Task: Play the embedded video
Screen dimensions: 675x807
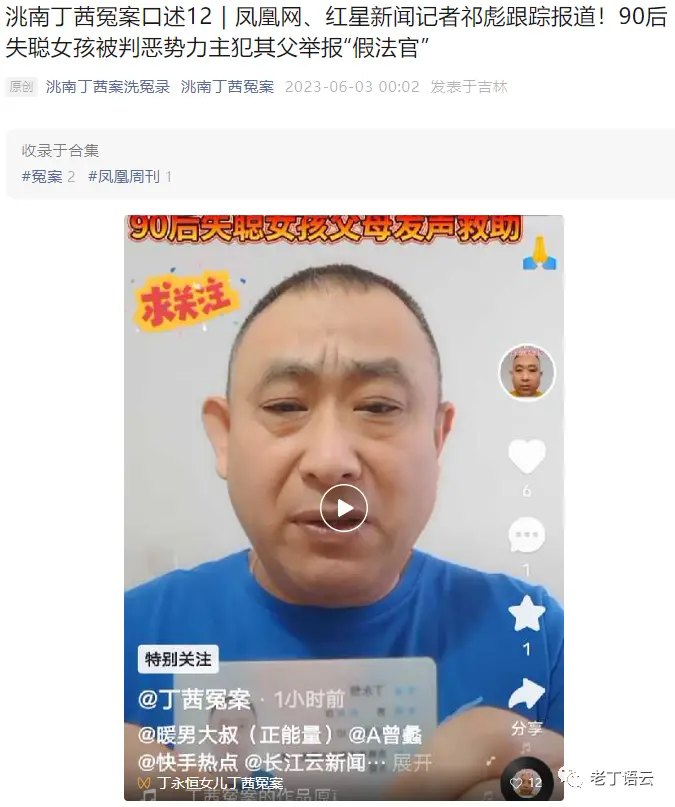Action: [344, 508]
